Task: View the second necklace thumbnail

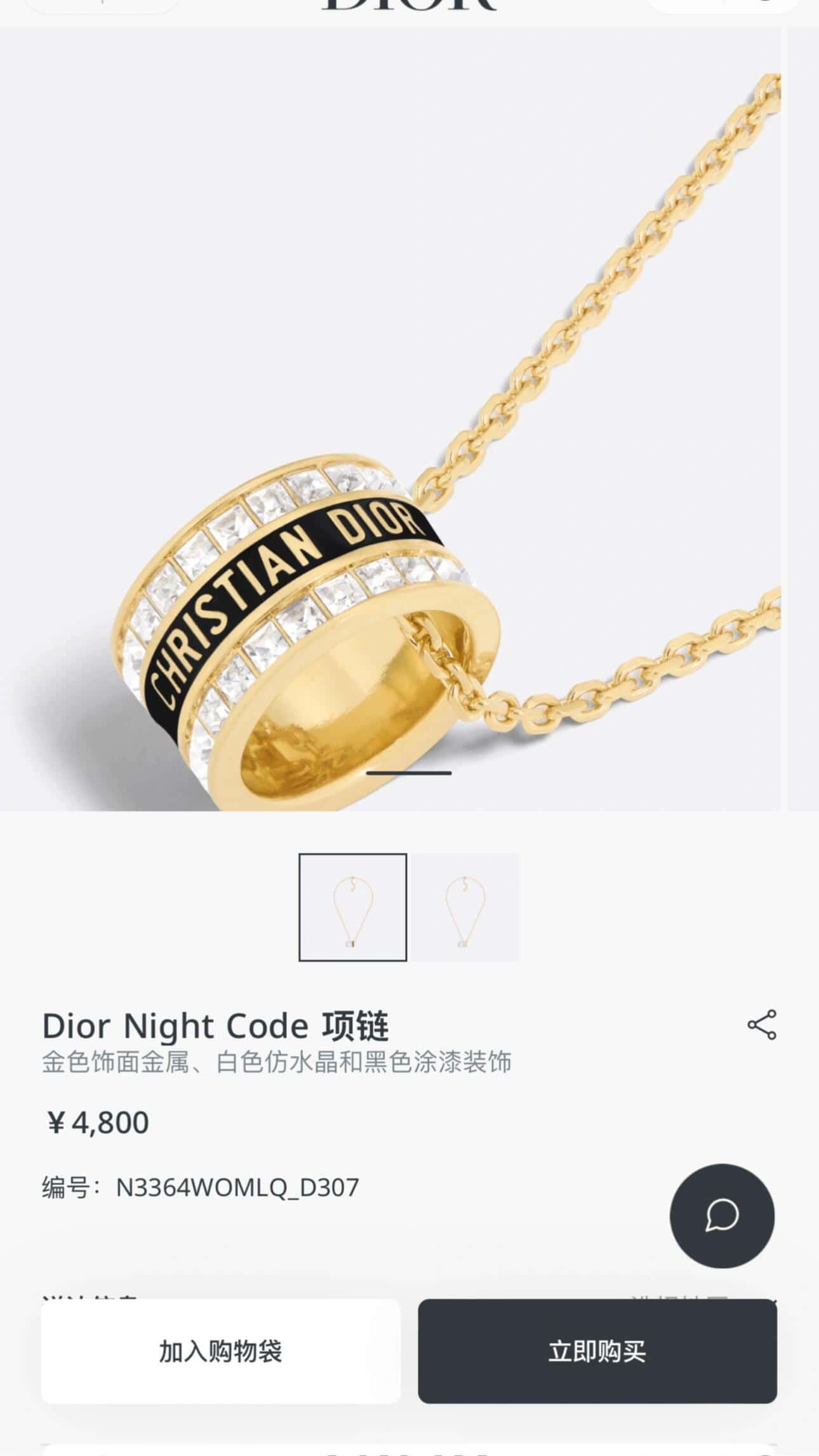Action: click(x=465, y=907)
